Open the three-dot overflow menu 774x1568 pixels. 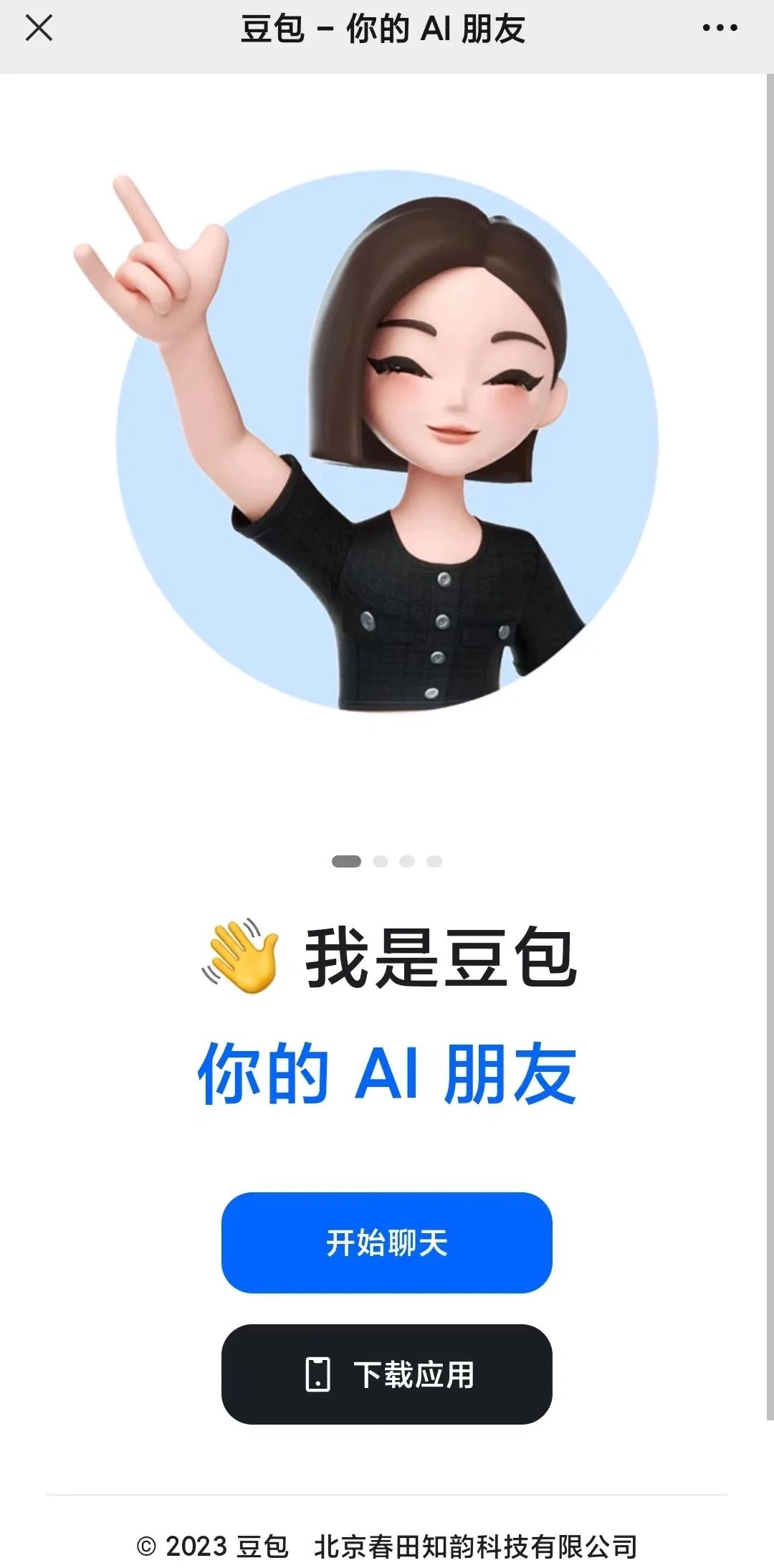tap(720, 29)
